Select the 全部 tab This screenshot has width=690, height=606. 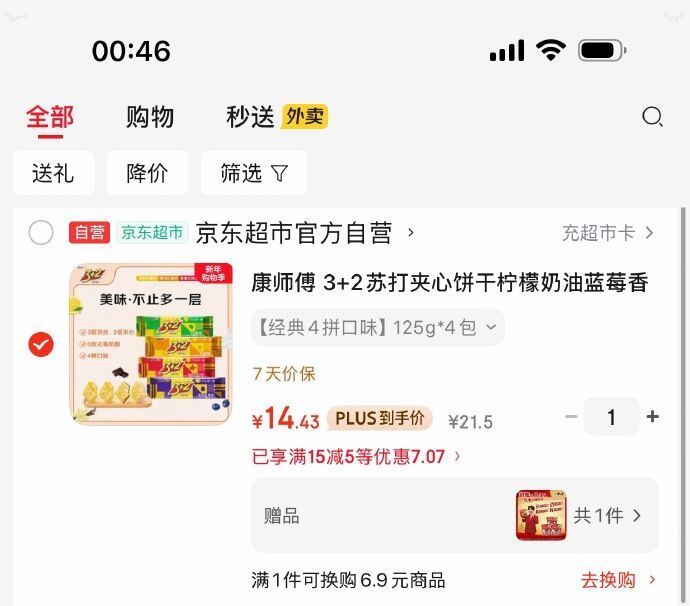pyautogui.click(x=50, y=117)
